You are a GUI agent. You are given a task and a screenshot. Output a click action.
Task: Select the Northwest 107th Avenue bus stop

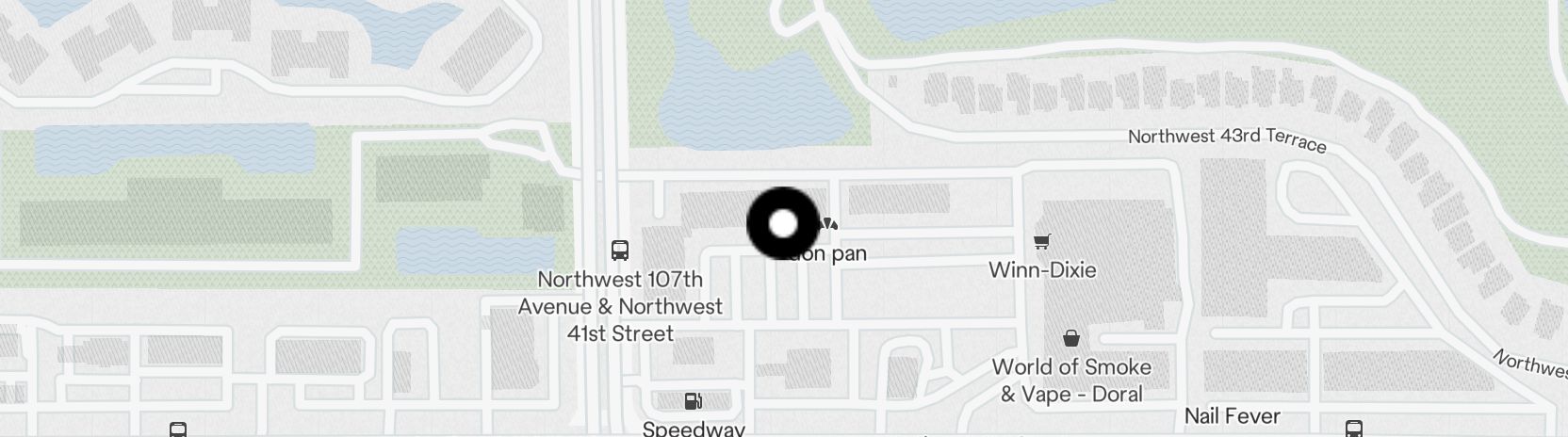tap(620, 251)
